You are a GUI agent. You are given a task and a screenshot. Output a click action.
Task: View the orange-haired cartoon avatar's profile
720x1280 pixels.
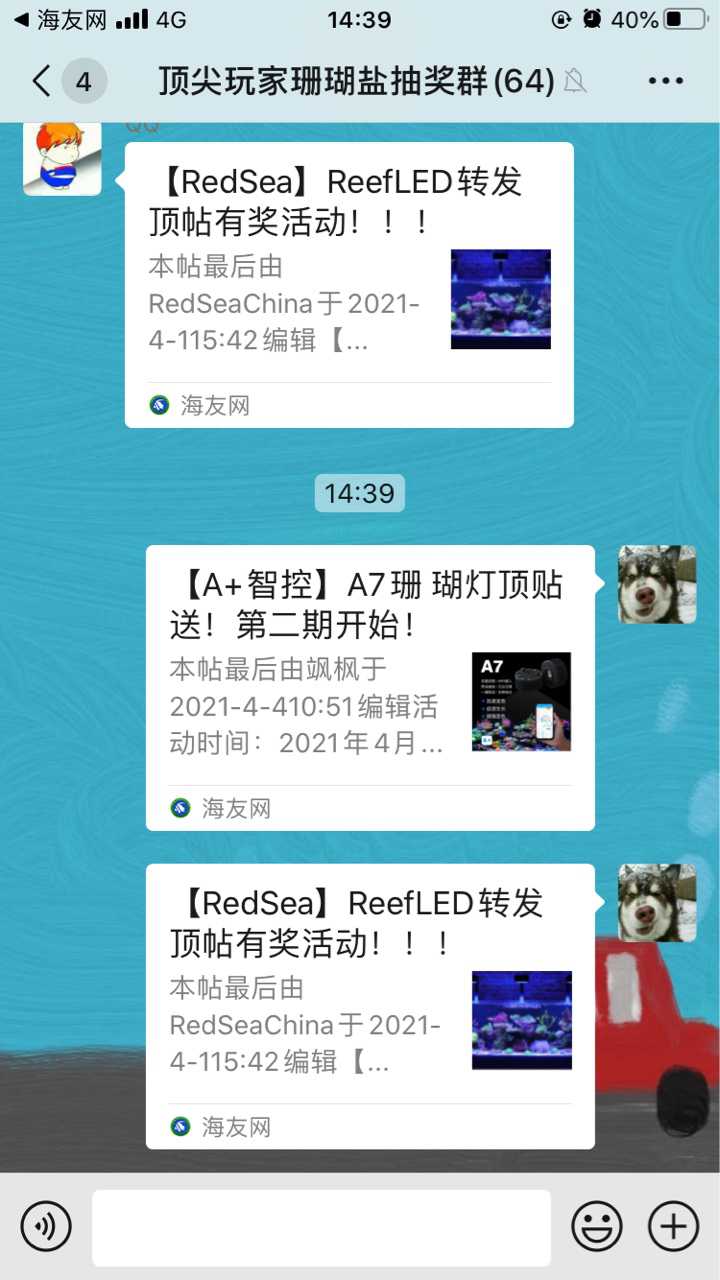pos(62,157)
